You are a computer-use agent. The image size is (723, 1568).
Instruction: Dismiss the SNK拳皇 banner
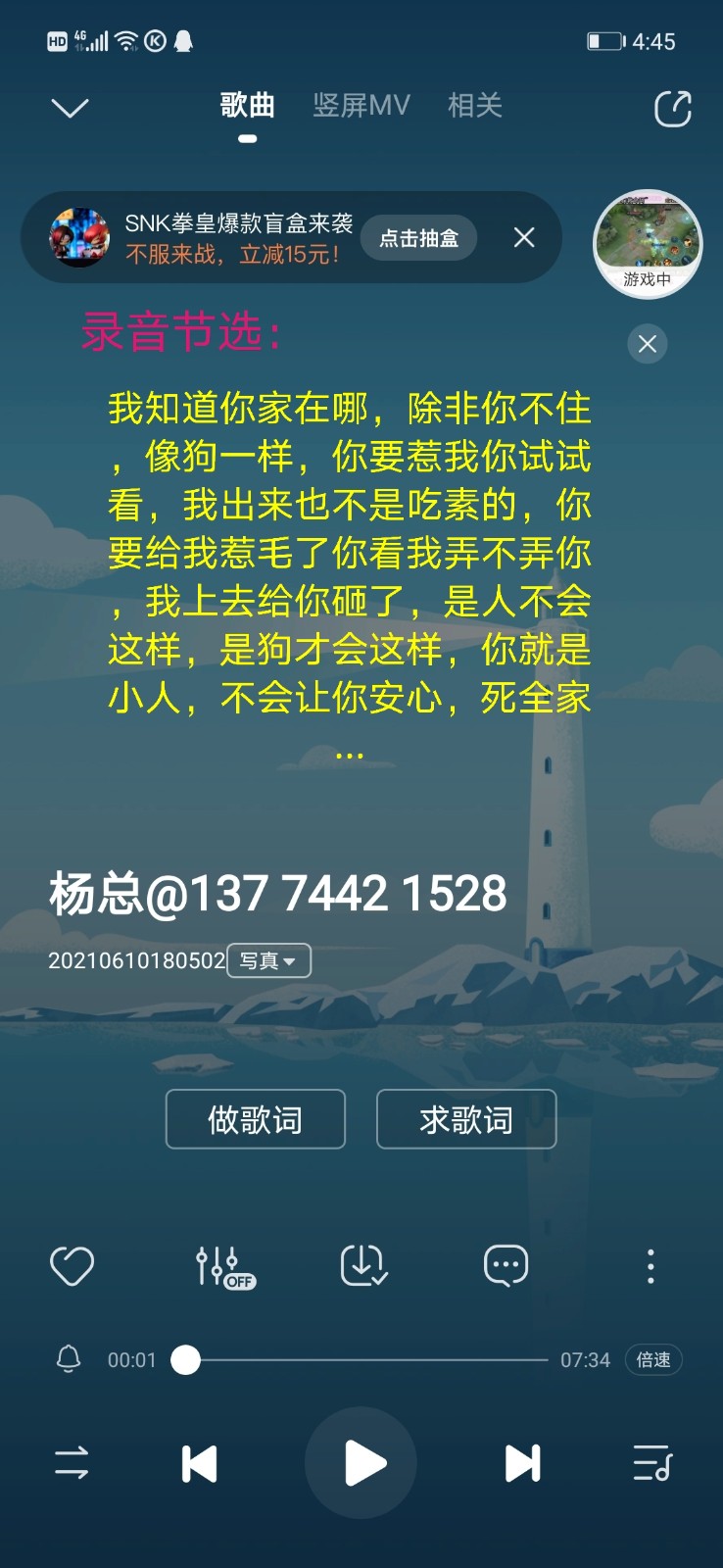(x=524, y=237)
